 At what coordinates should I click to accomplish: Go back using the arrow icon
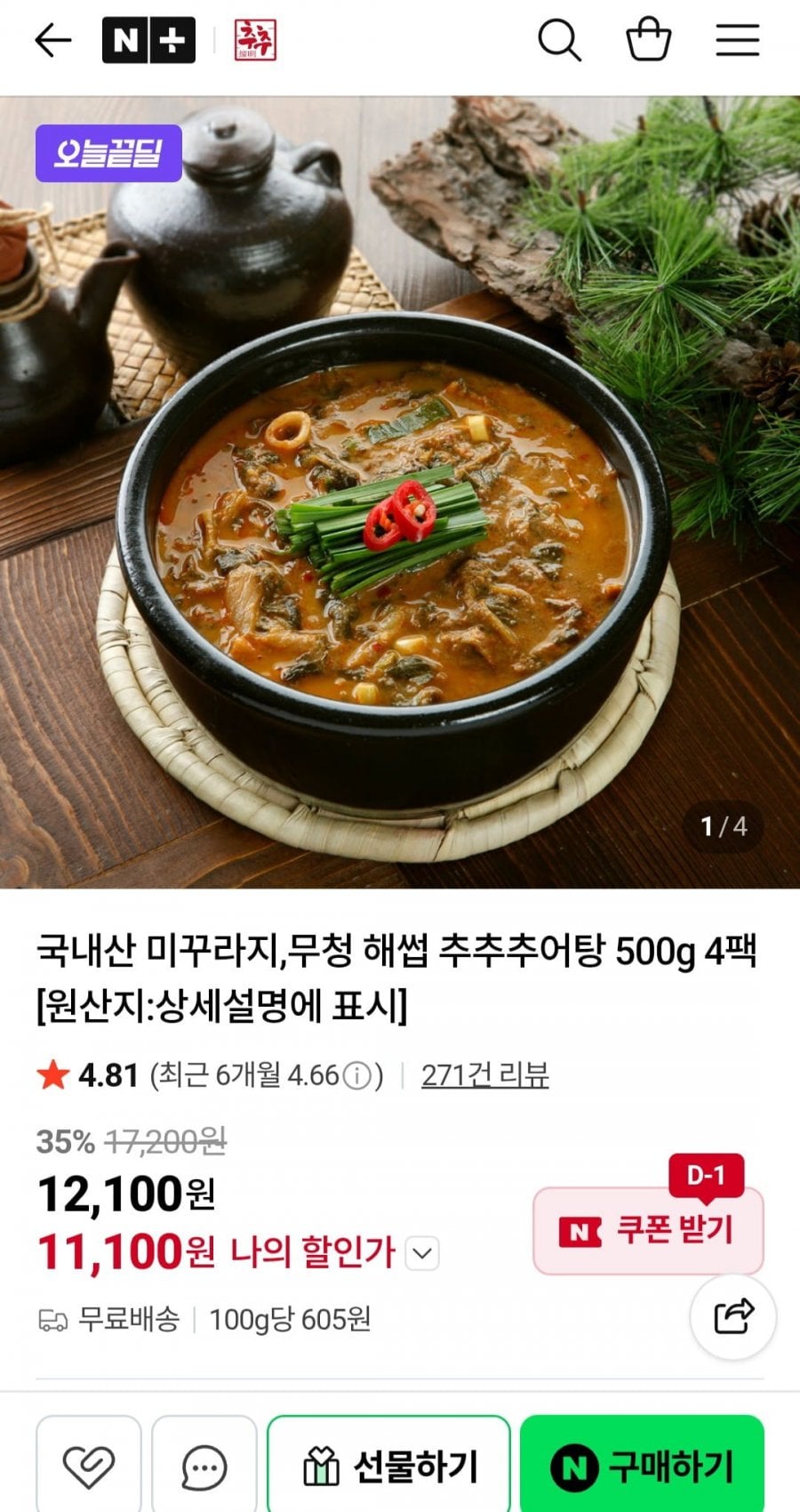pyautogui.click(x=52, y=41)
